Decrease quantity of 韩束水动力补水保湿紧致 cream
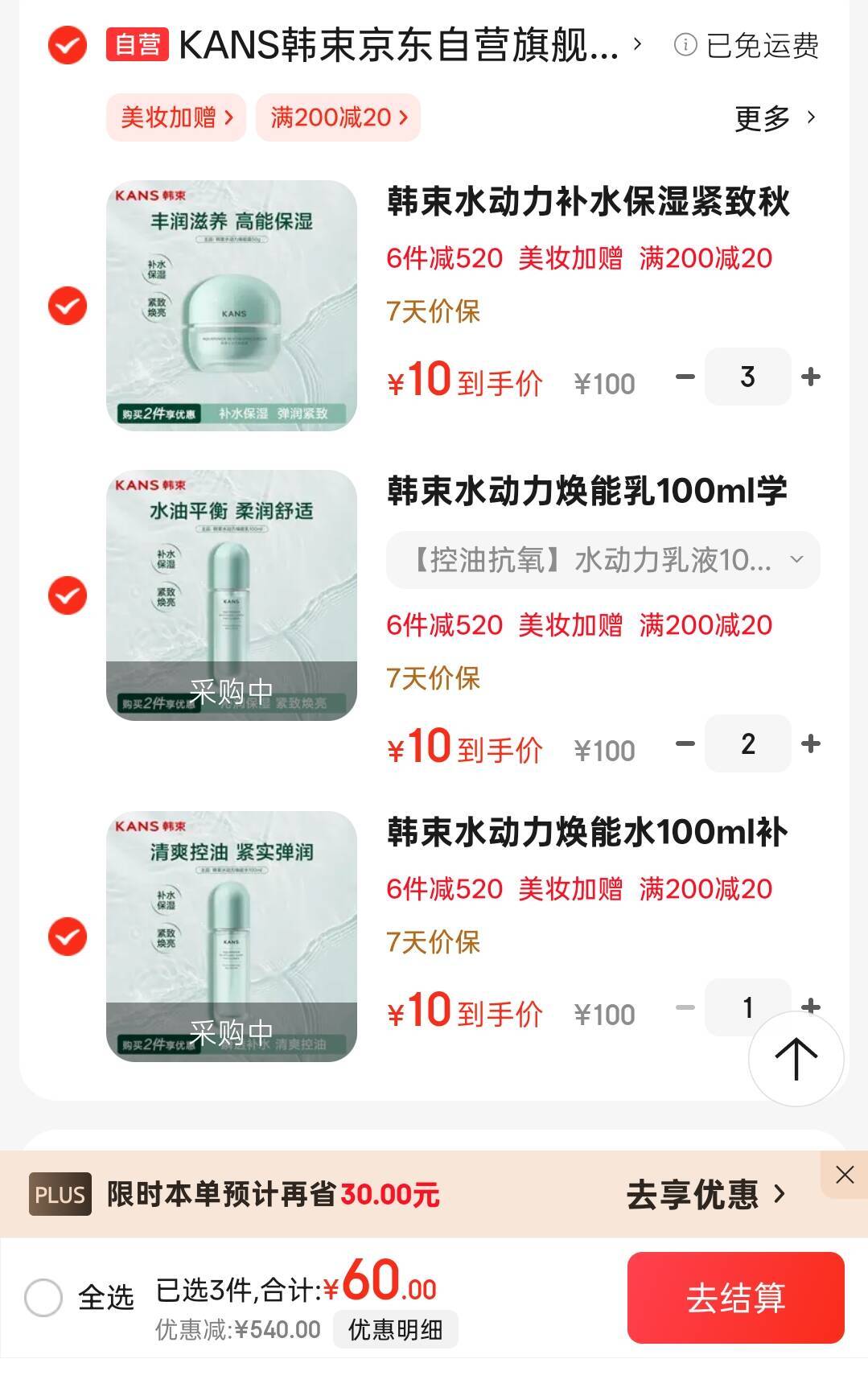 (x=685, y=377)
